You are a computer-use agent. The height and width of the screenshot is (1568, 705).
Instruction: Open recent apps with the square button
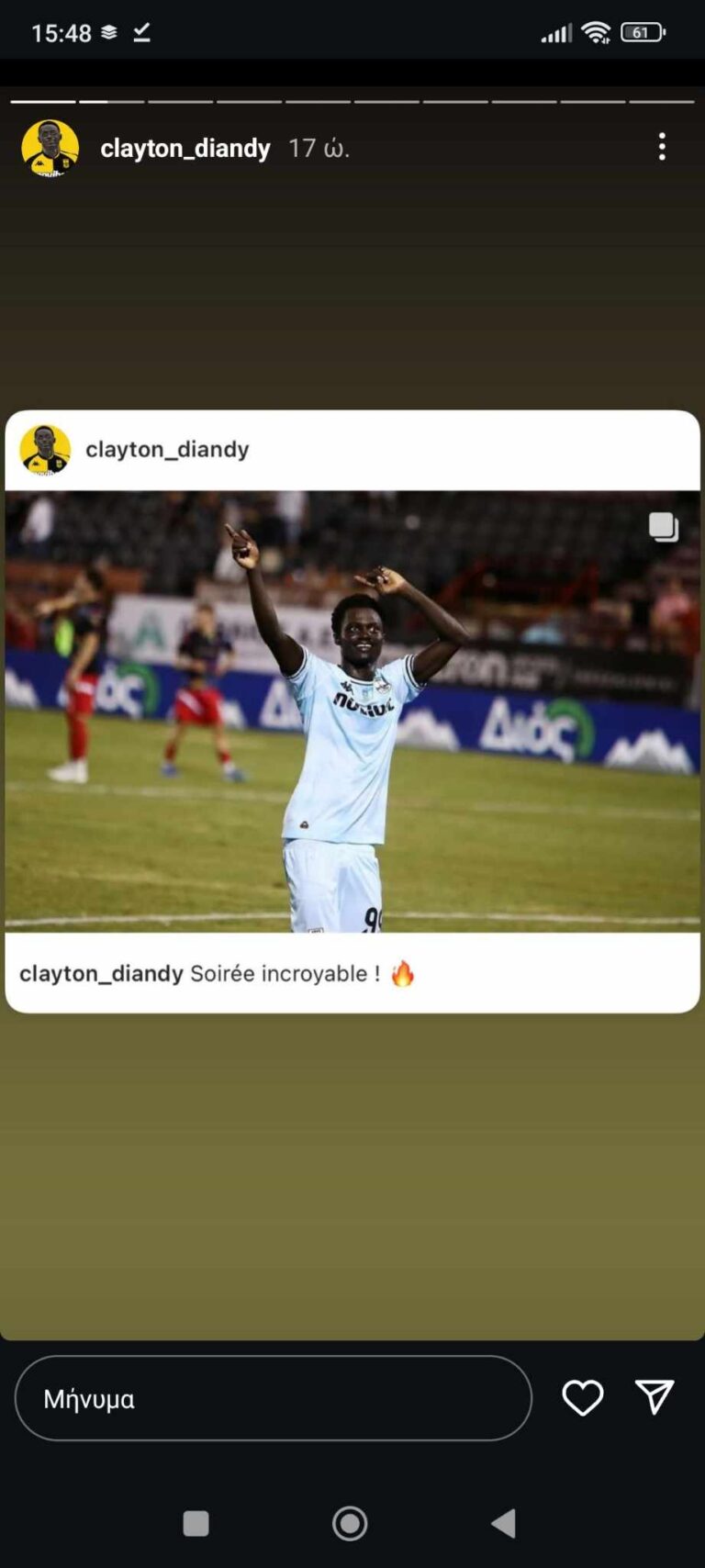pyautogui.click(x=196, y=1524)
